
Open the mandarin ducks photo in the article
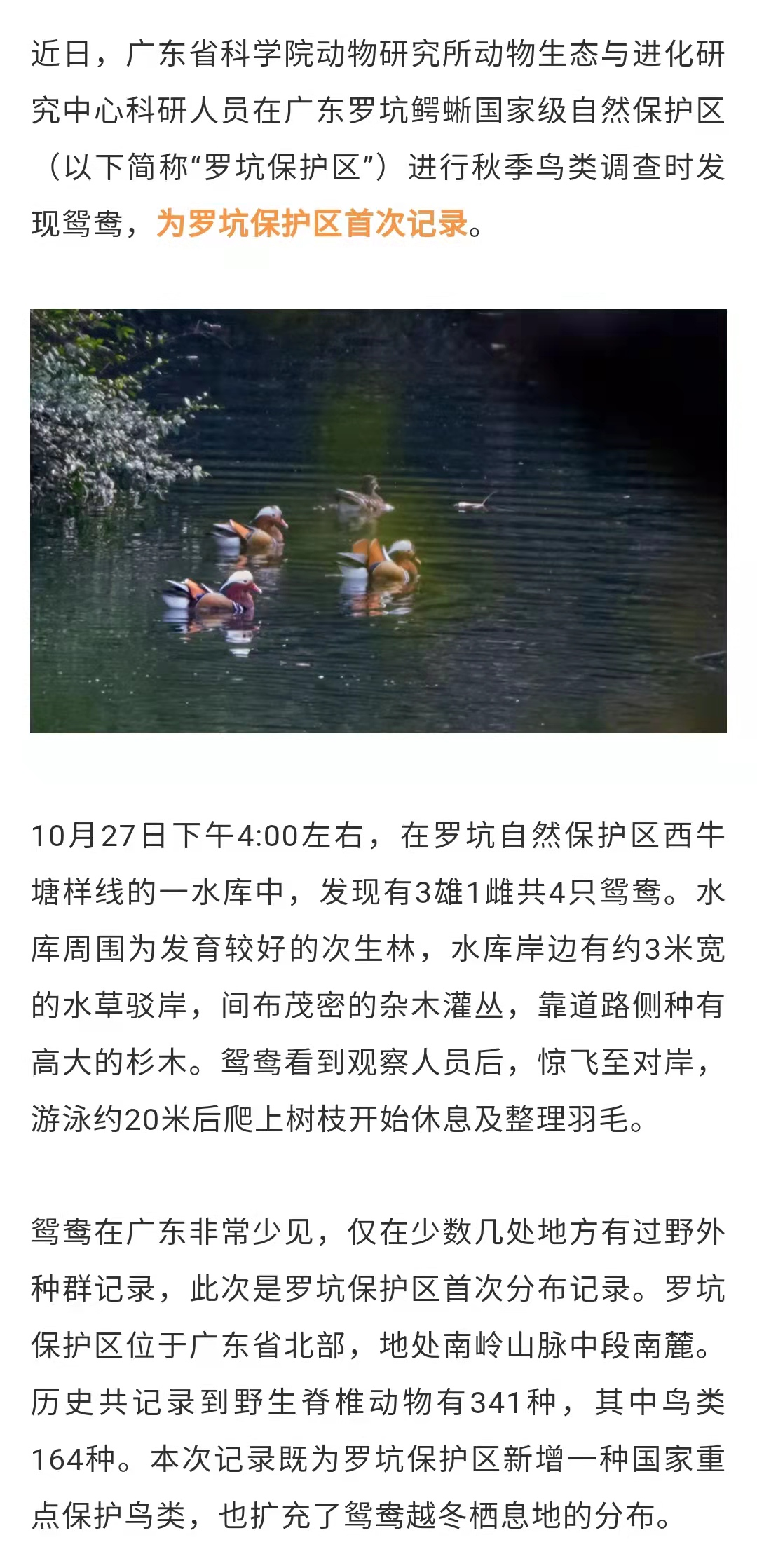pos(378,521)
